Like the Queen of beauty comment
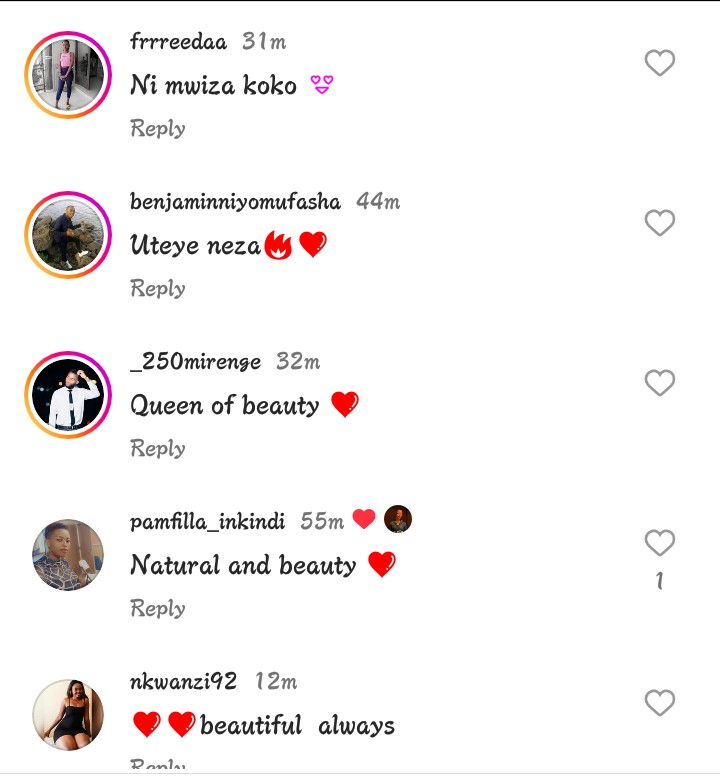Screen dimensions: 720x777 pyautogui.click(x=659, y=383)
